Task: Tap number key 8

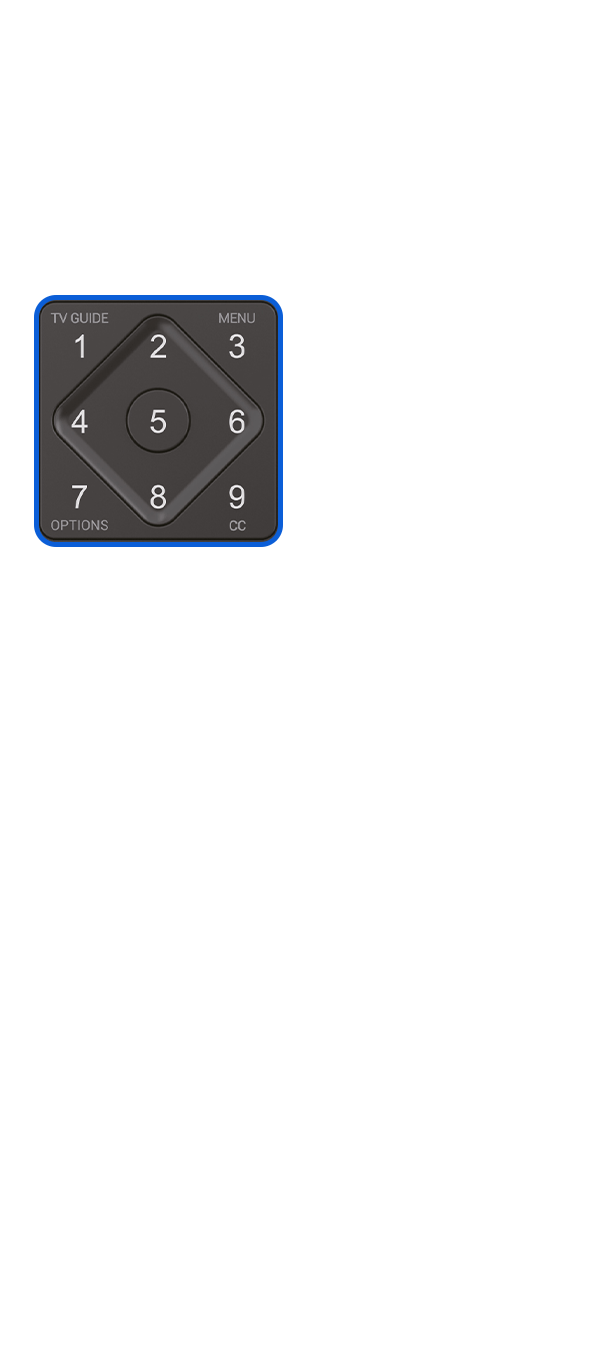Action: coord(158,496)
